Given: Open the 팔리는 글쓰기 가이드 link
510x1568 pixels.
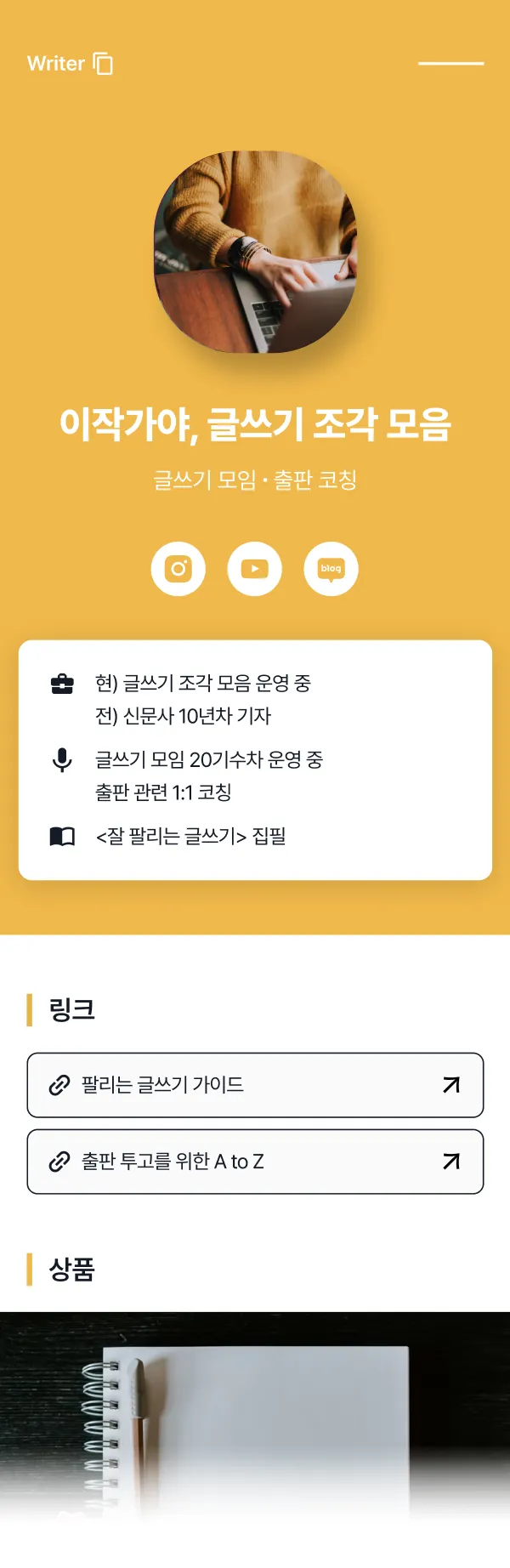Looking at the screenshot, I should (x=255, y=1085).
